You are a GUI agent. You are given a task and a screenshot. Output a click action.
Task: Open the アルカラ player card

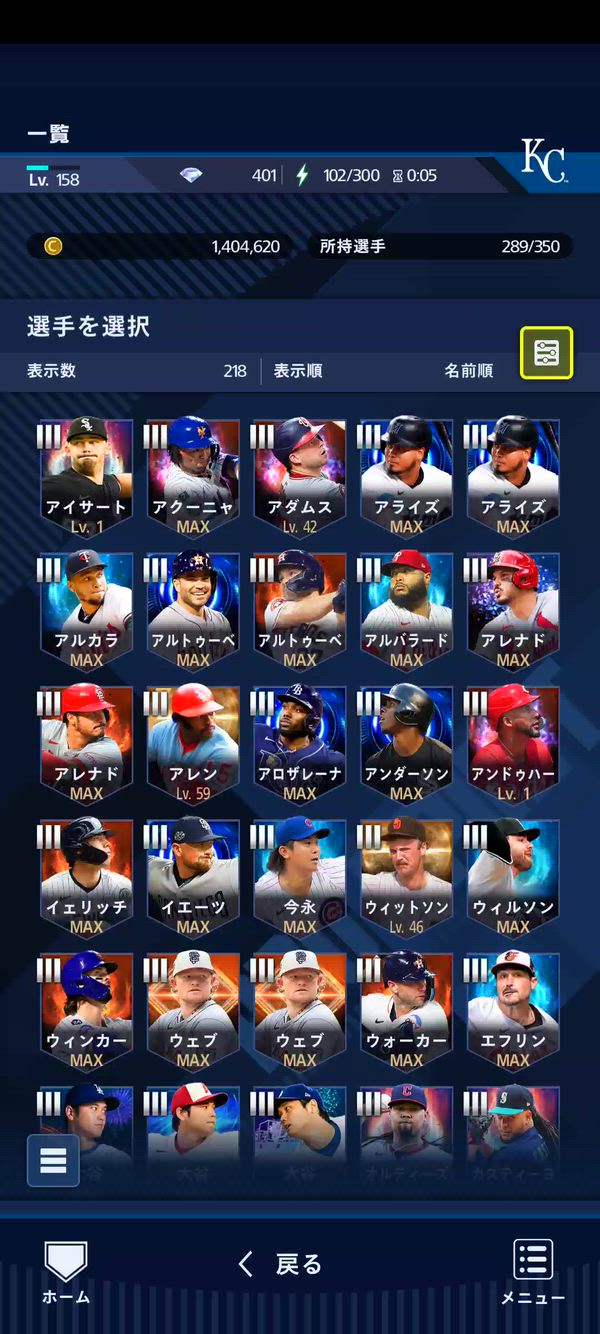[86, 610]
